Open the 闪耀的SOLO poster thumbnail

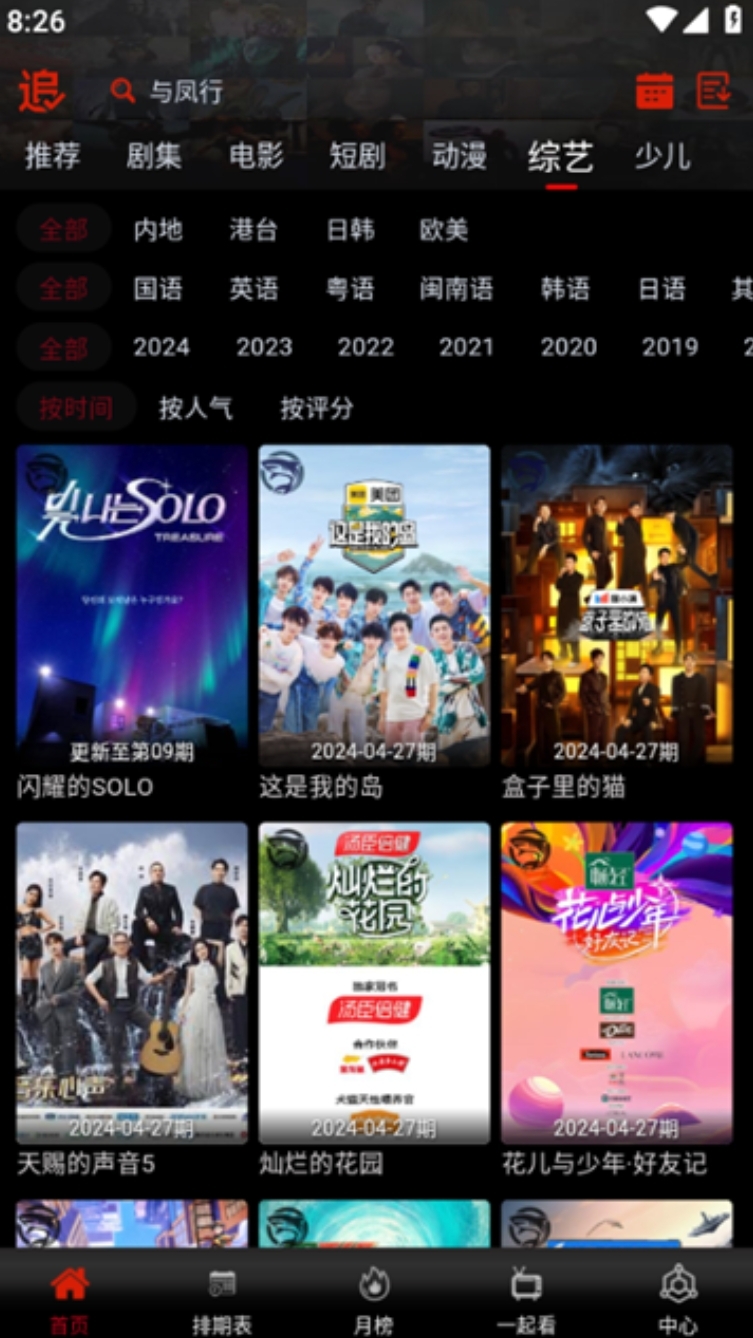(131, 600)
